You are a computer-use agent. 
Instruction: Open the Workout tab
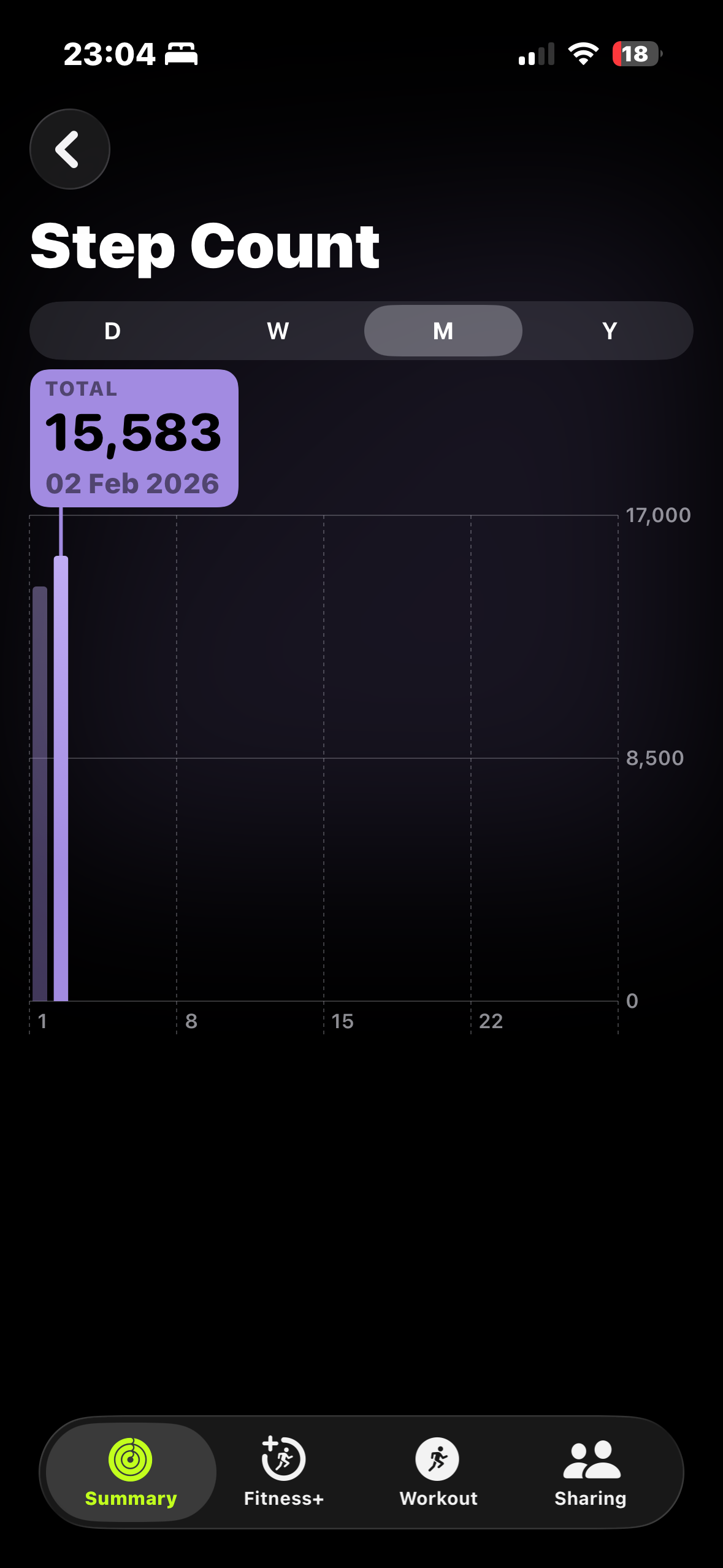438,1471
